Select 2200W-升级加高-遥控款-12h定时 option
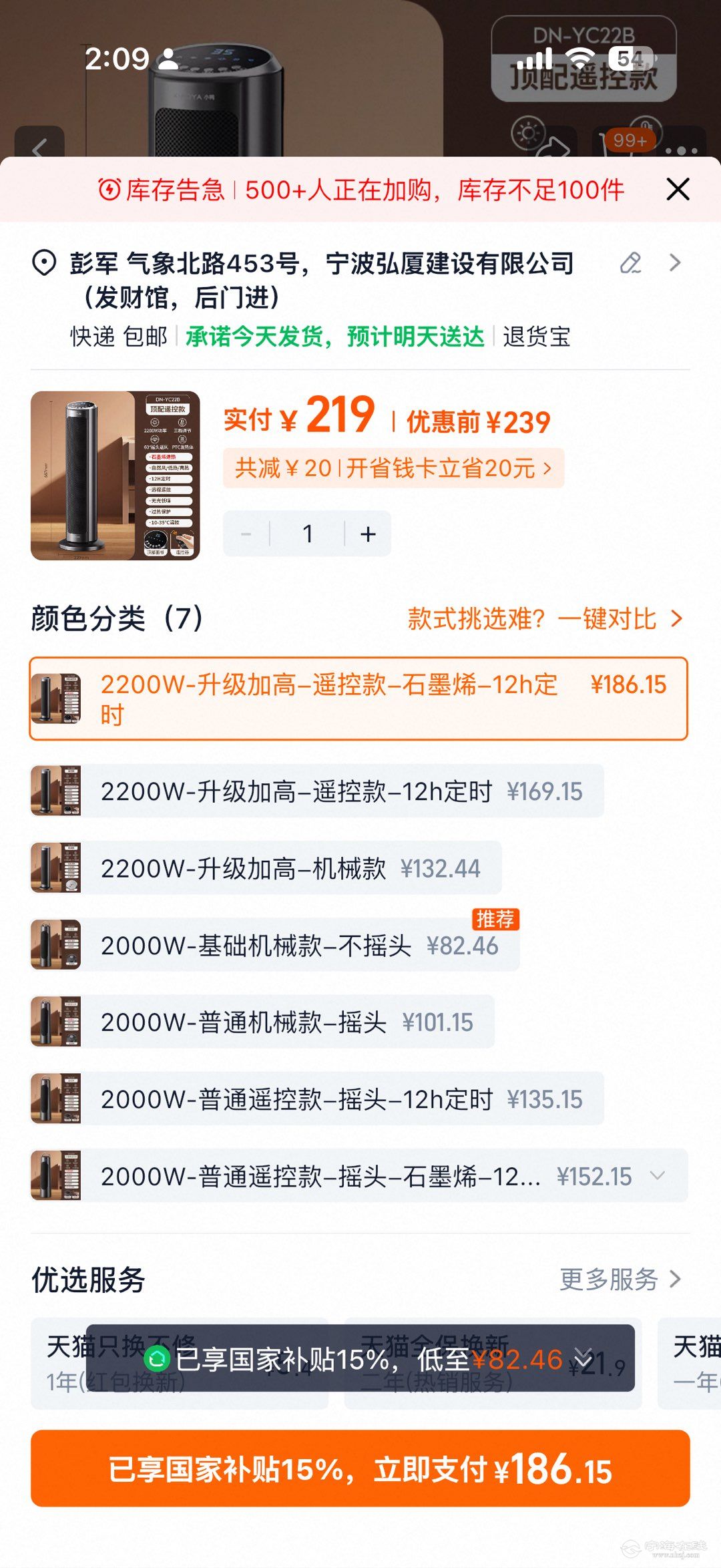The height and width of the screenshot is (1568, 721). pyautogui.click(x=317, y=791)
